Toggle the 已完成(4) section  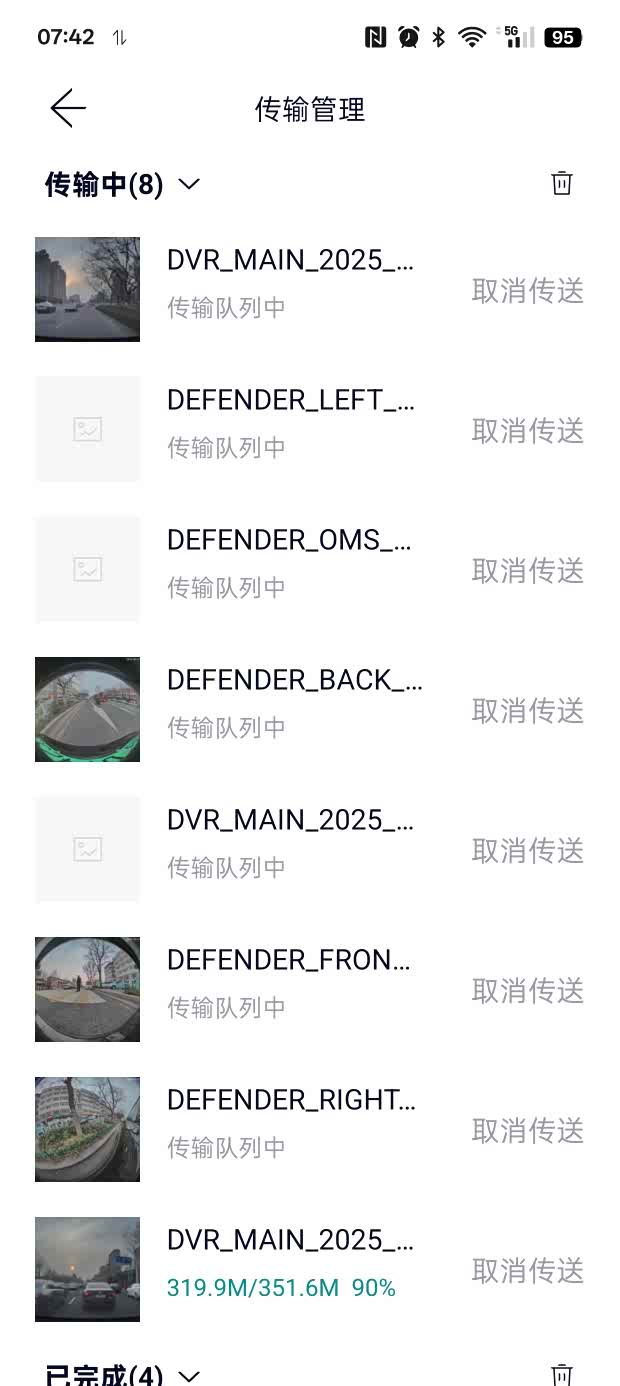(189, 1376)
